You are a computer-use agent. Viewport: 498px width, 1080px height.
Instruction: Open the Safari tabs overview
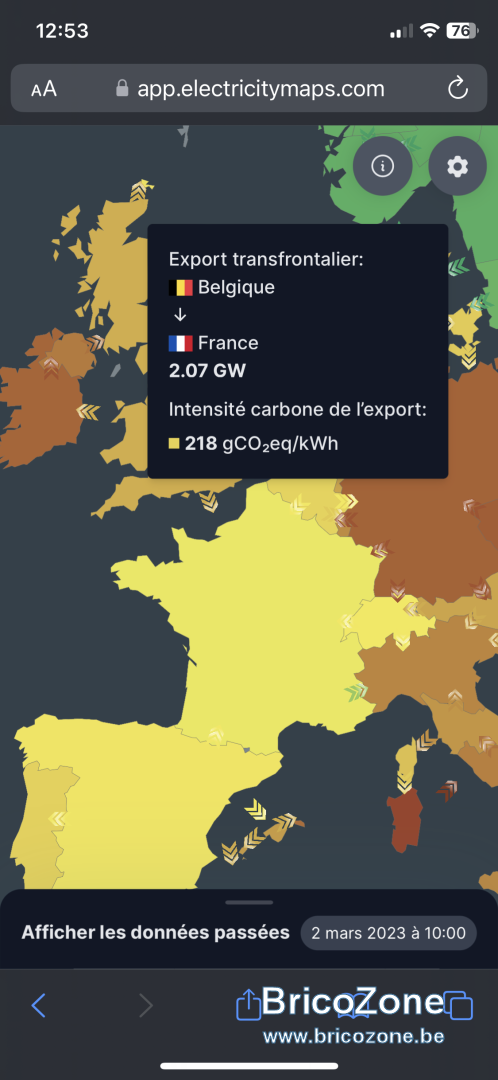(x=458, y=1006)
